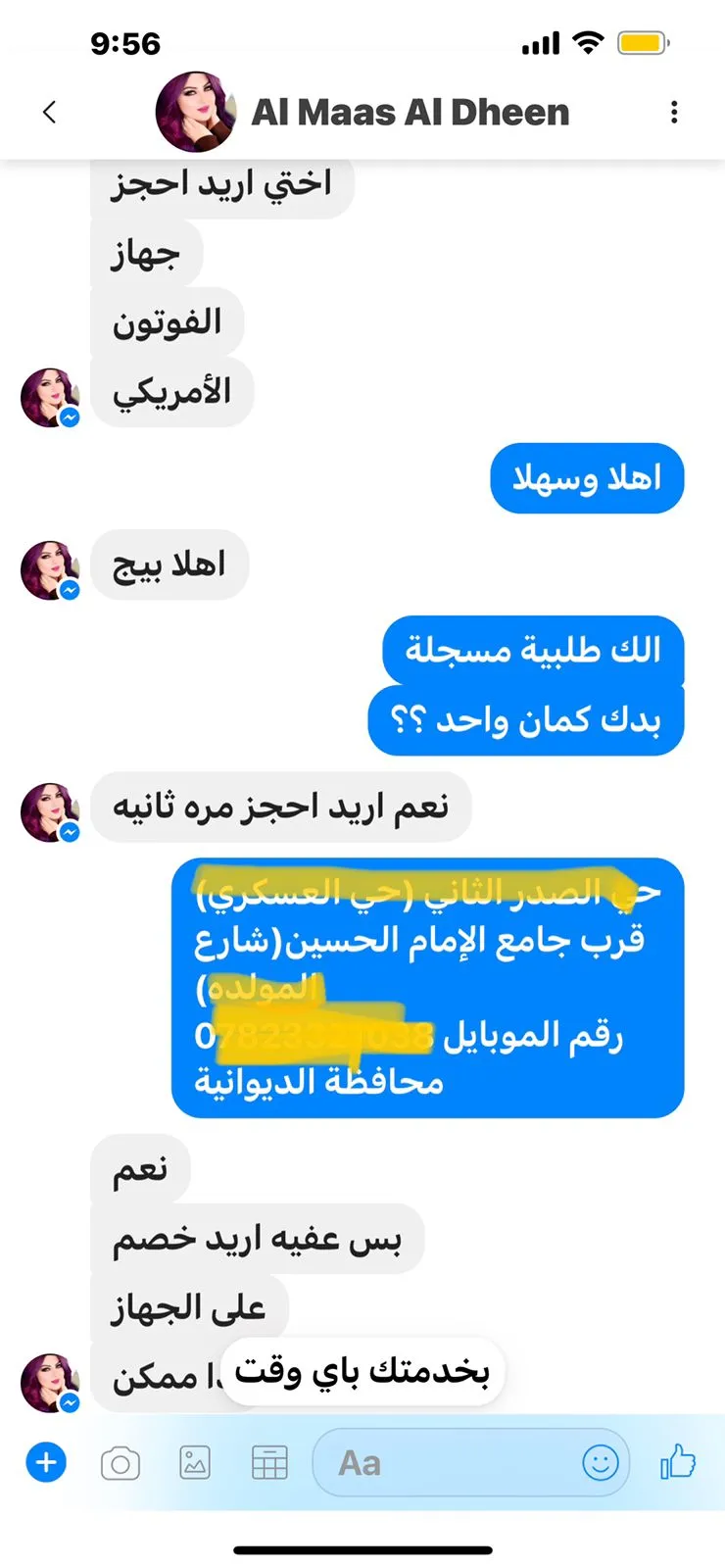
Task: Open the grid icon next to the gallery
Action: [269, 1462]
